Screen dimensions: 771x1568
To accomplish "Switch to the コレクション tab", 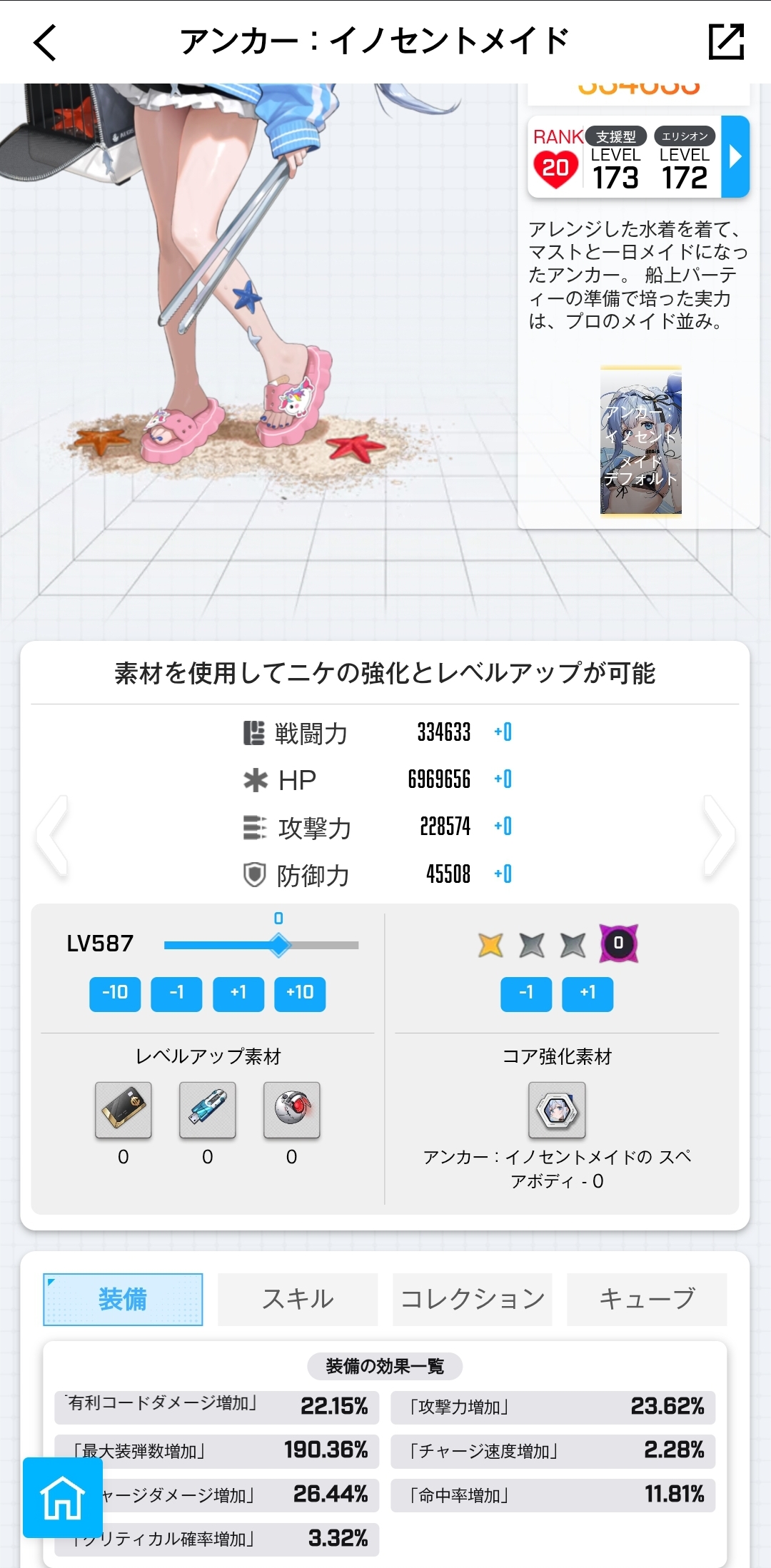I will tap(472, 1299).
